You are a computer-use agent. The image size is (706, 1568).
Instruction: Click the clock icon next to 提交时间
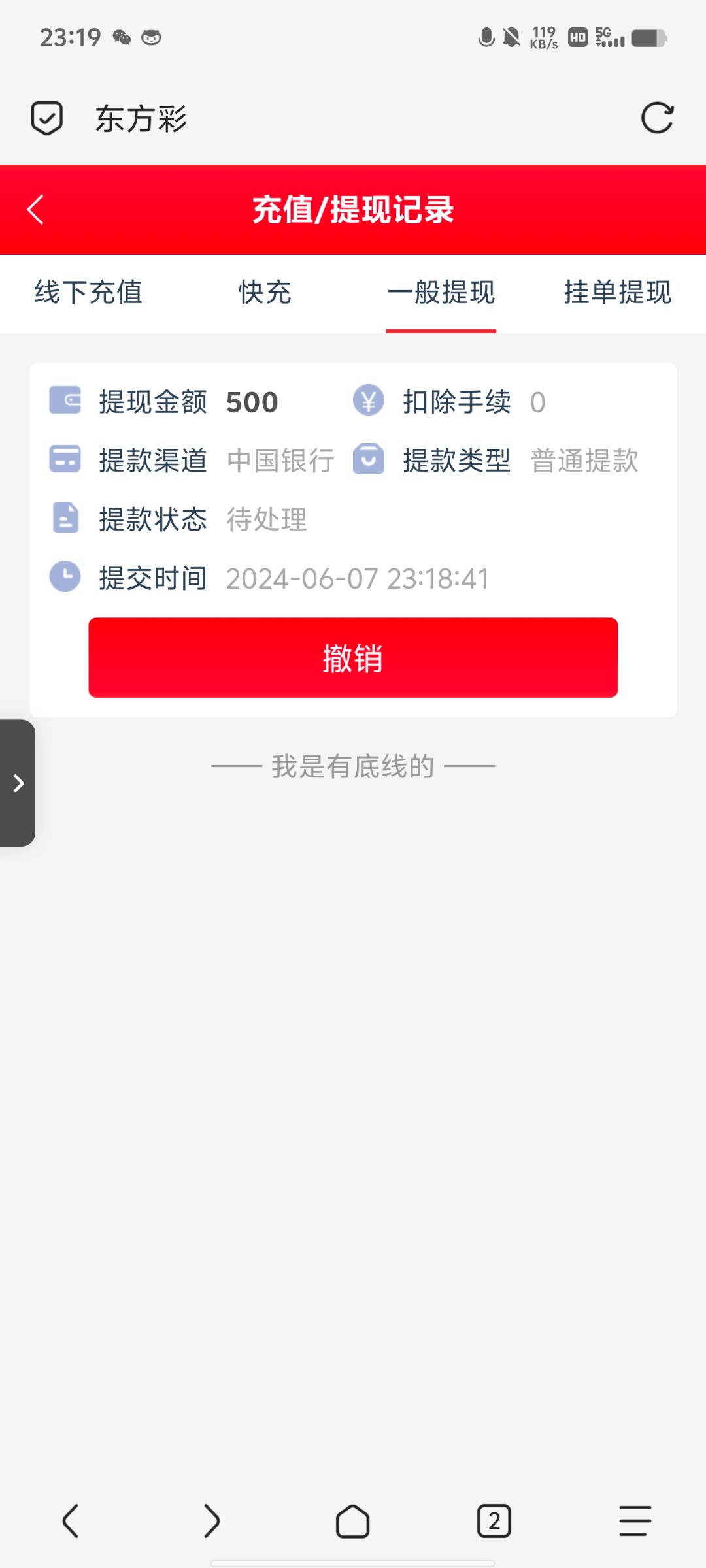64,578
